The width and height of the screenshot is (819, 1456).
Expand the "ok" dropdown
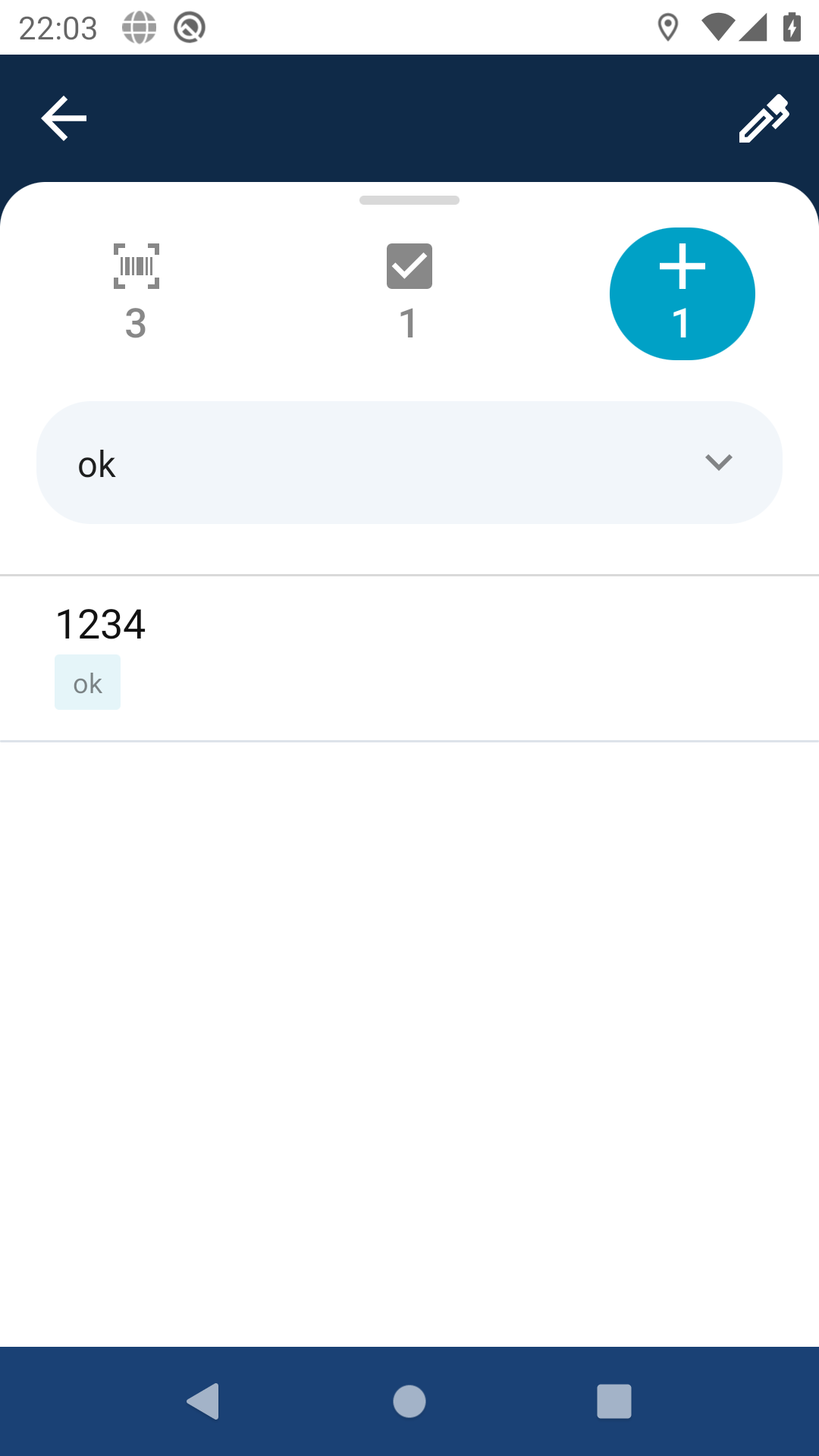point(409,463)
